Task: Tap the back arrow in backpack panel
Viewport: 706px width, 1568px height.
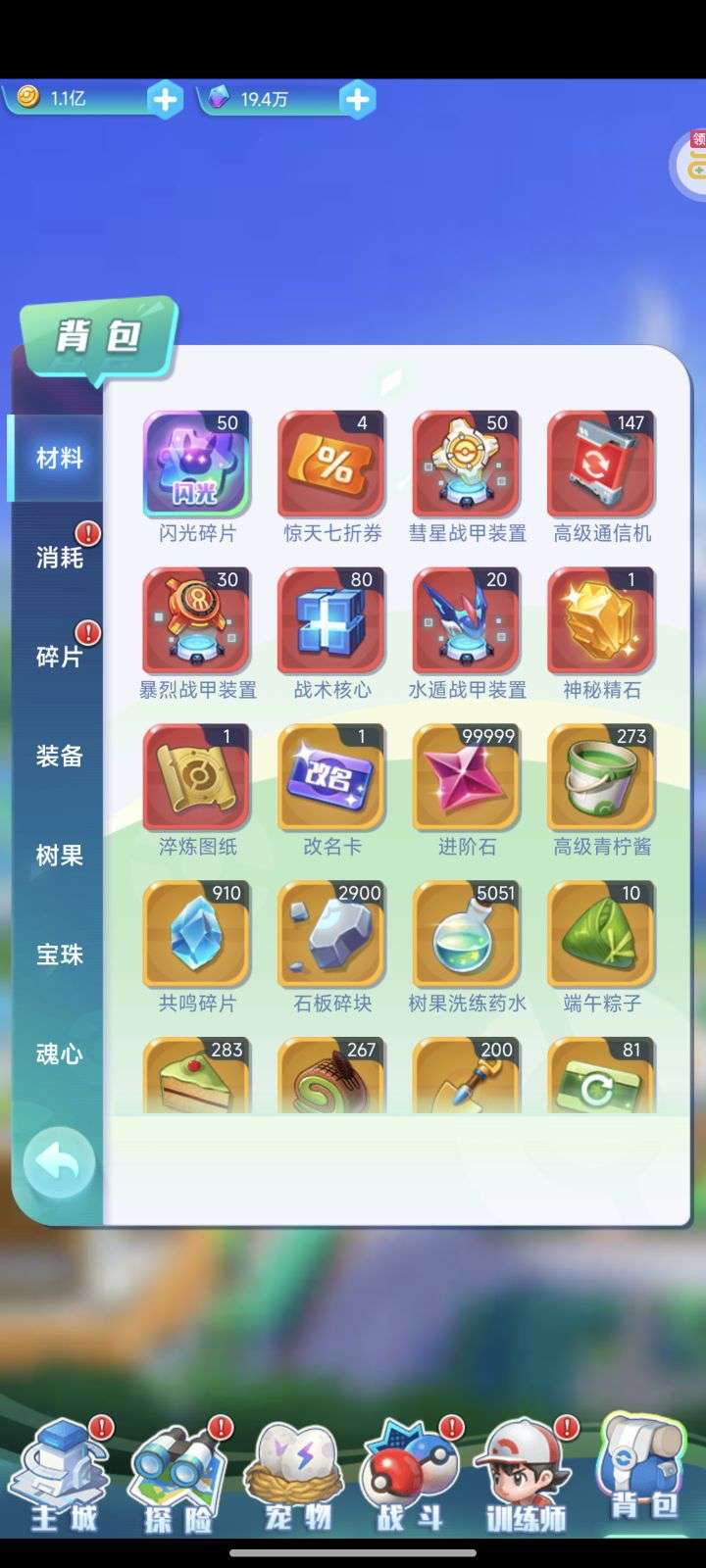Action: 59,1163
